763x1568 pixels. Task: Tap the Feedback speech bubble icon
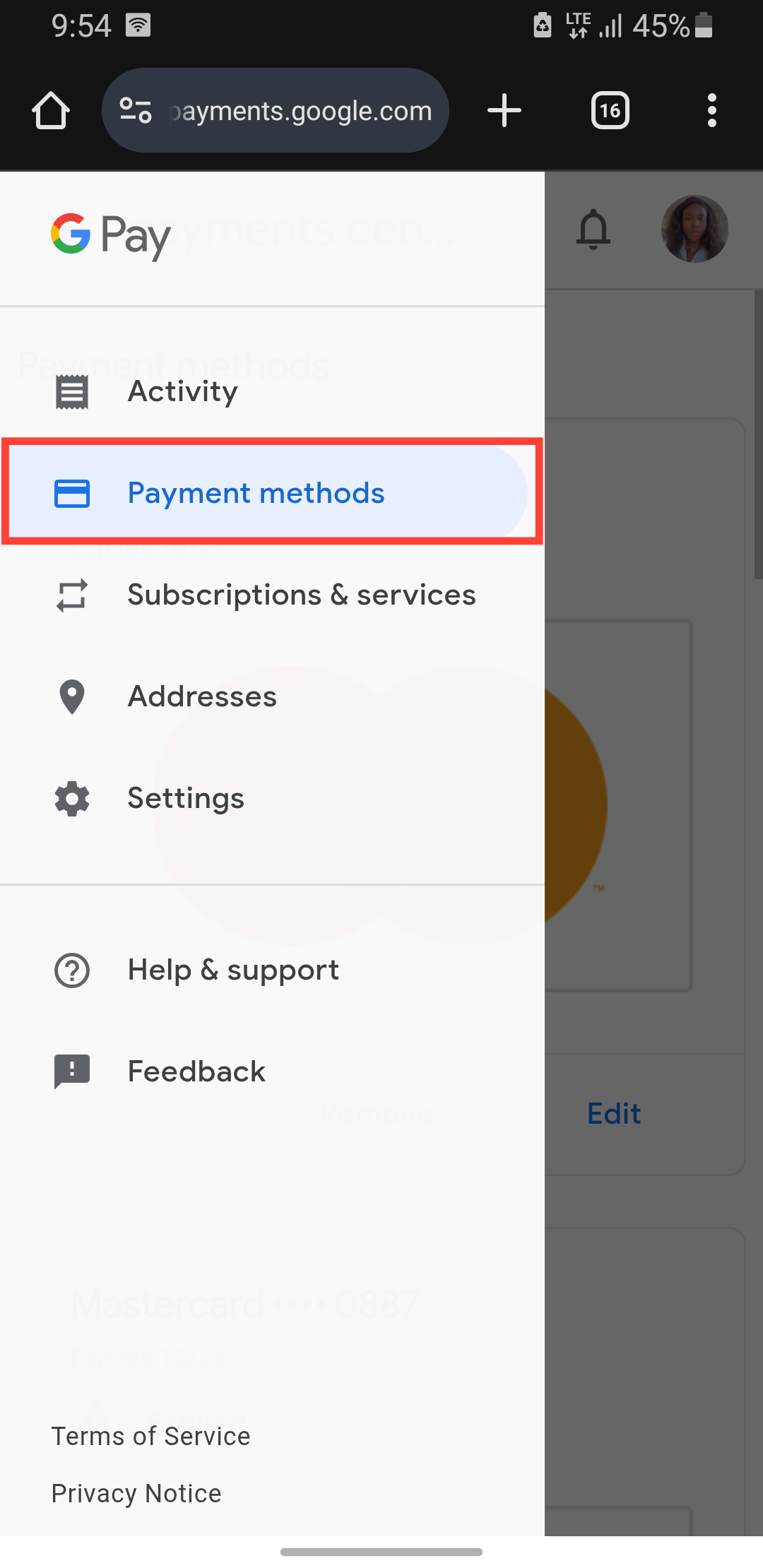click(71, 1071)
